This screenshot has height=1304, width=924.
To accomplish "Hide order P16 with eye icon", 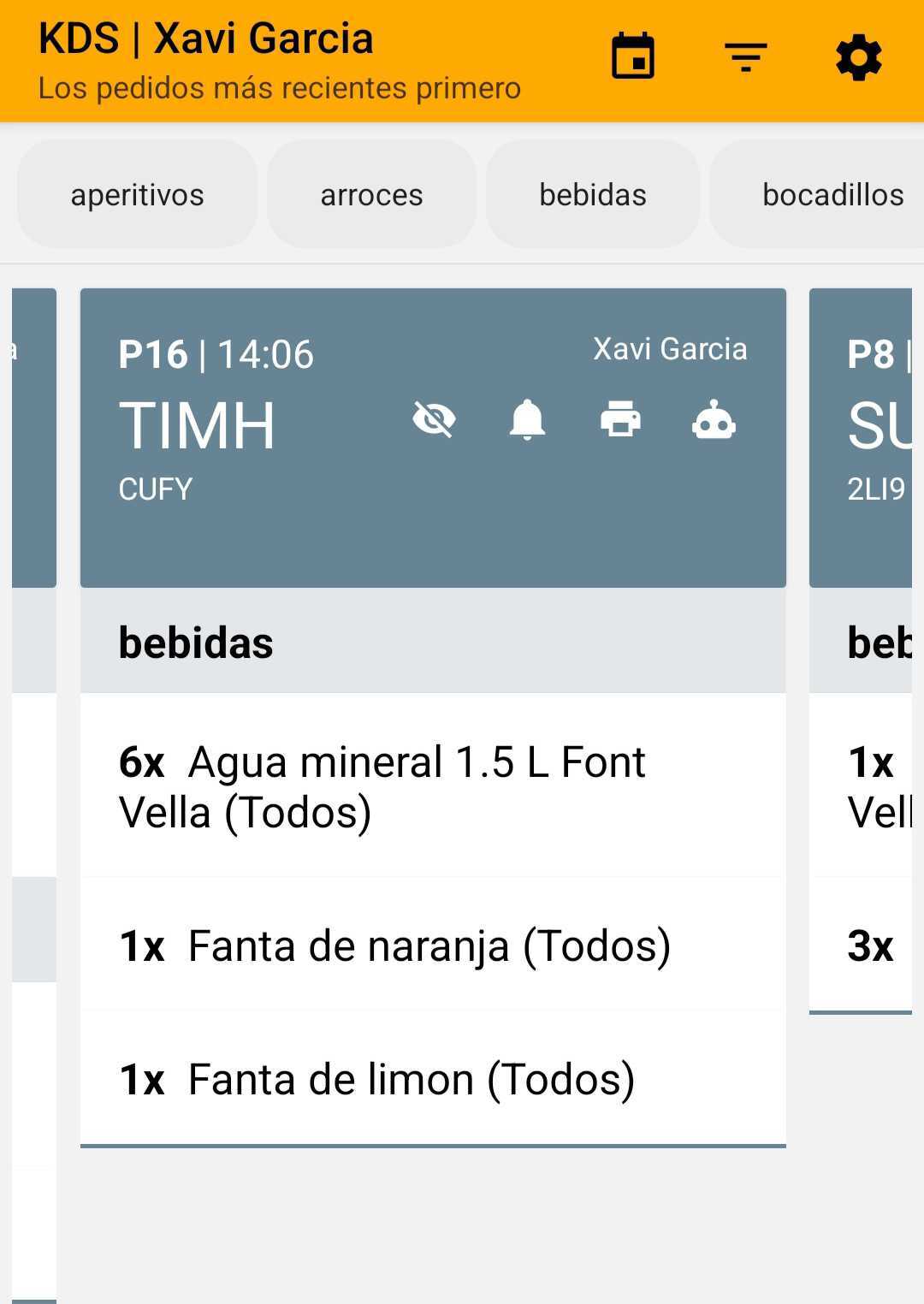I will tap(434, 419).
